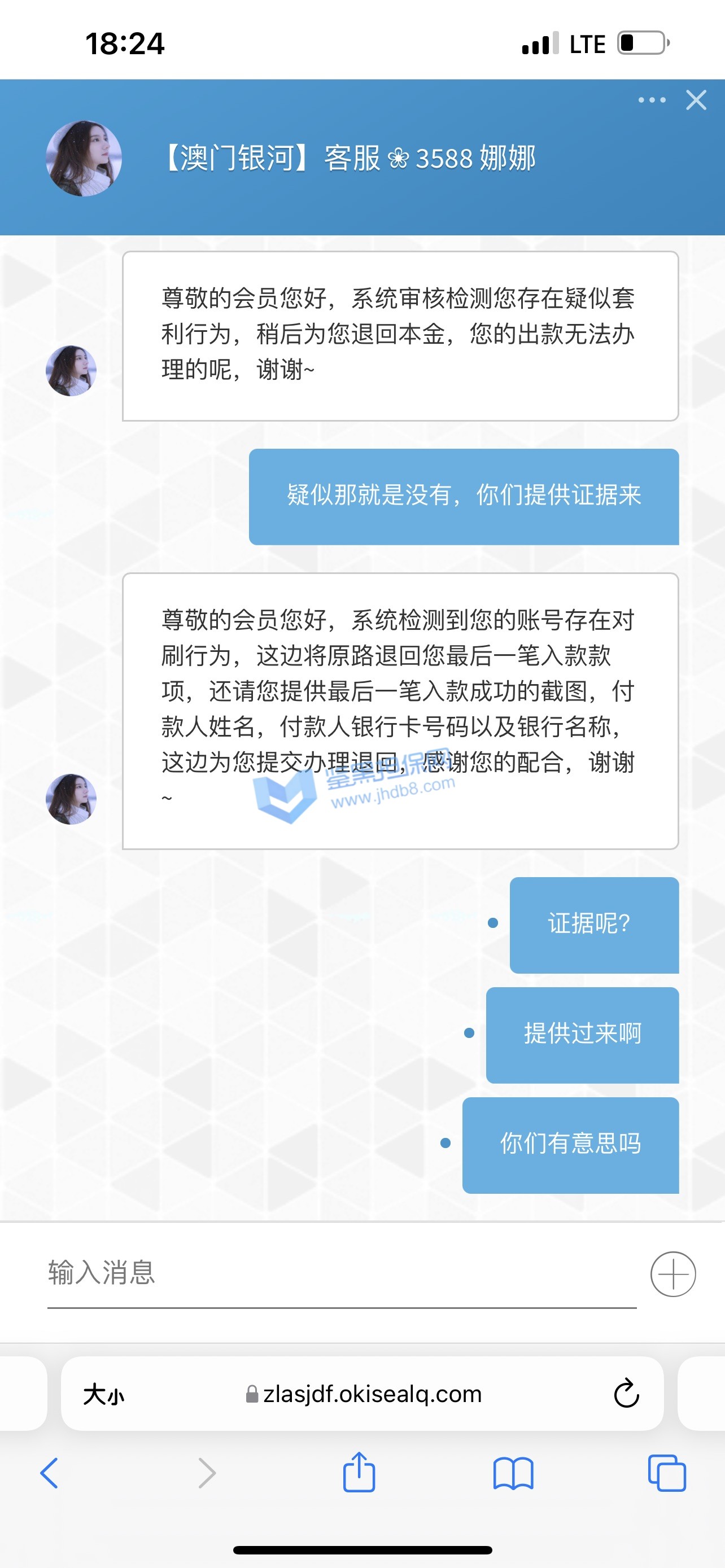The image size is (725, 1568).
Task: Focus the message input field
Action: click(341, 1273)
